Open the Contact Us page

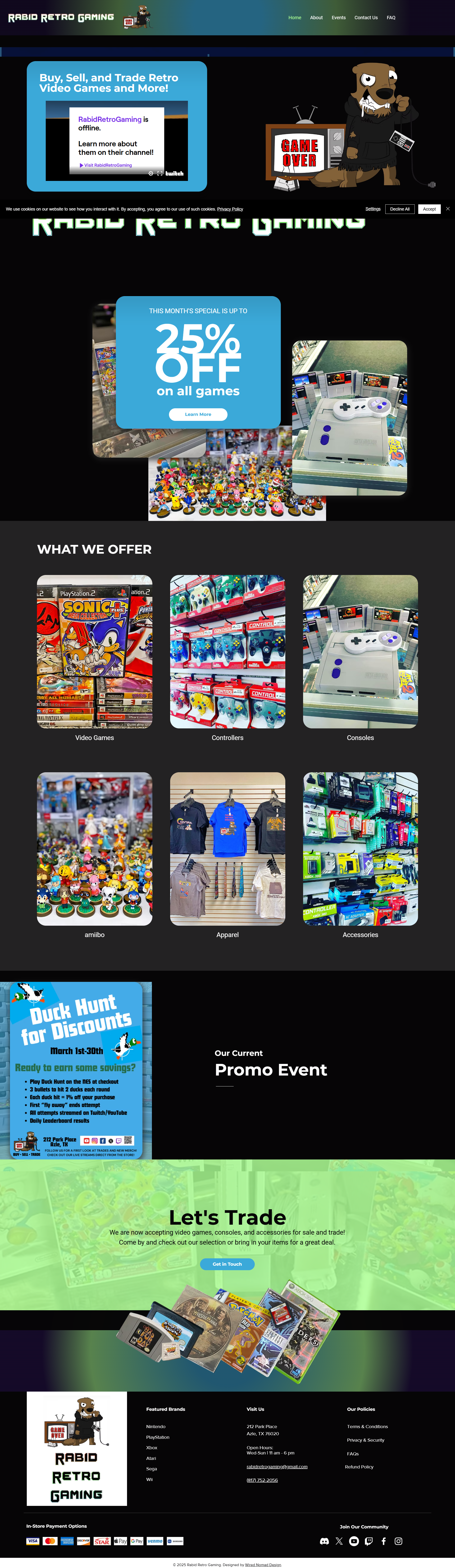click(x=366, y=18)
